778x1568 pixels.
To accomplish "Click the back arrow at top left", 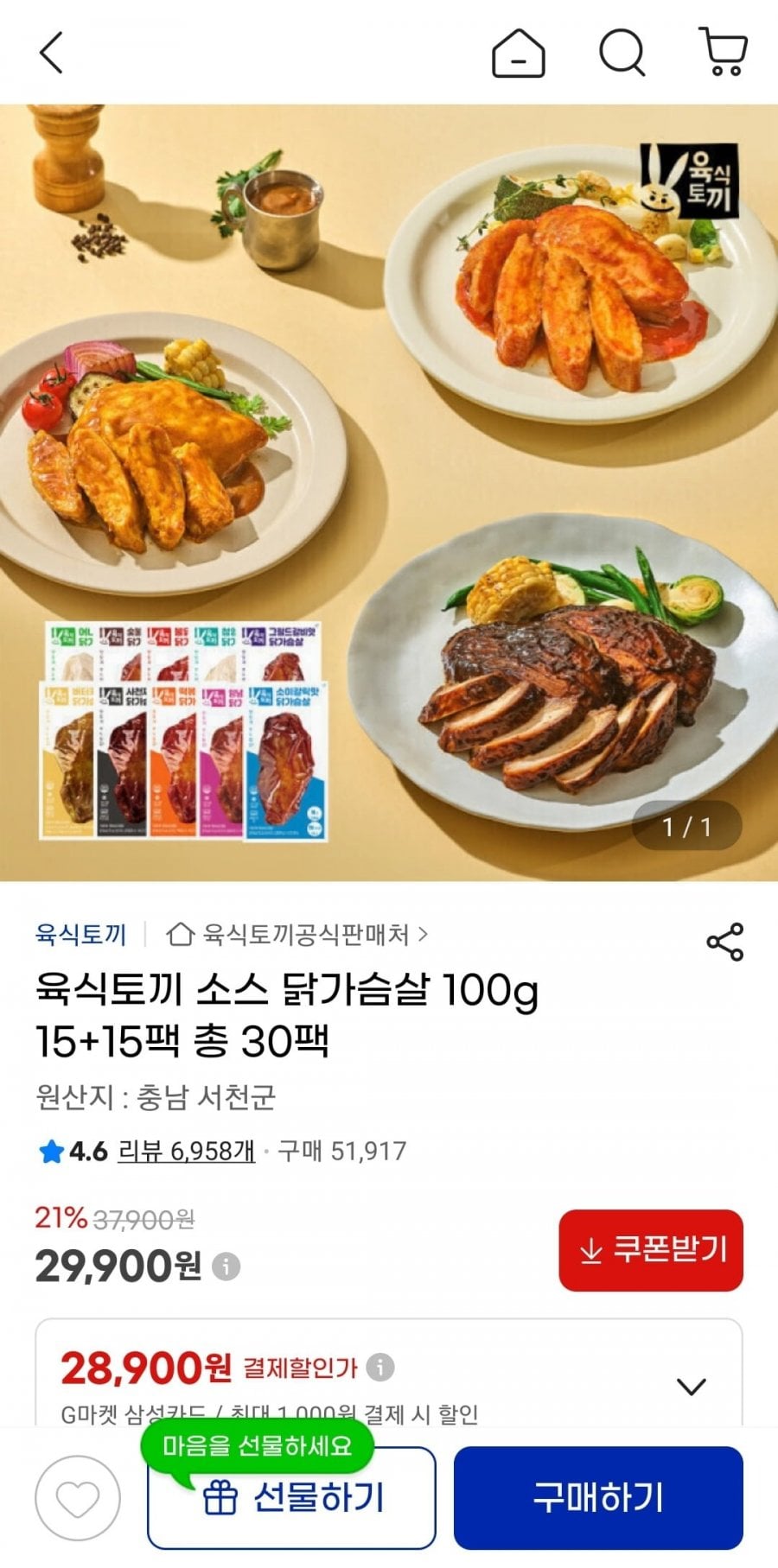I will [x=48, y=54].
